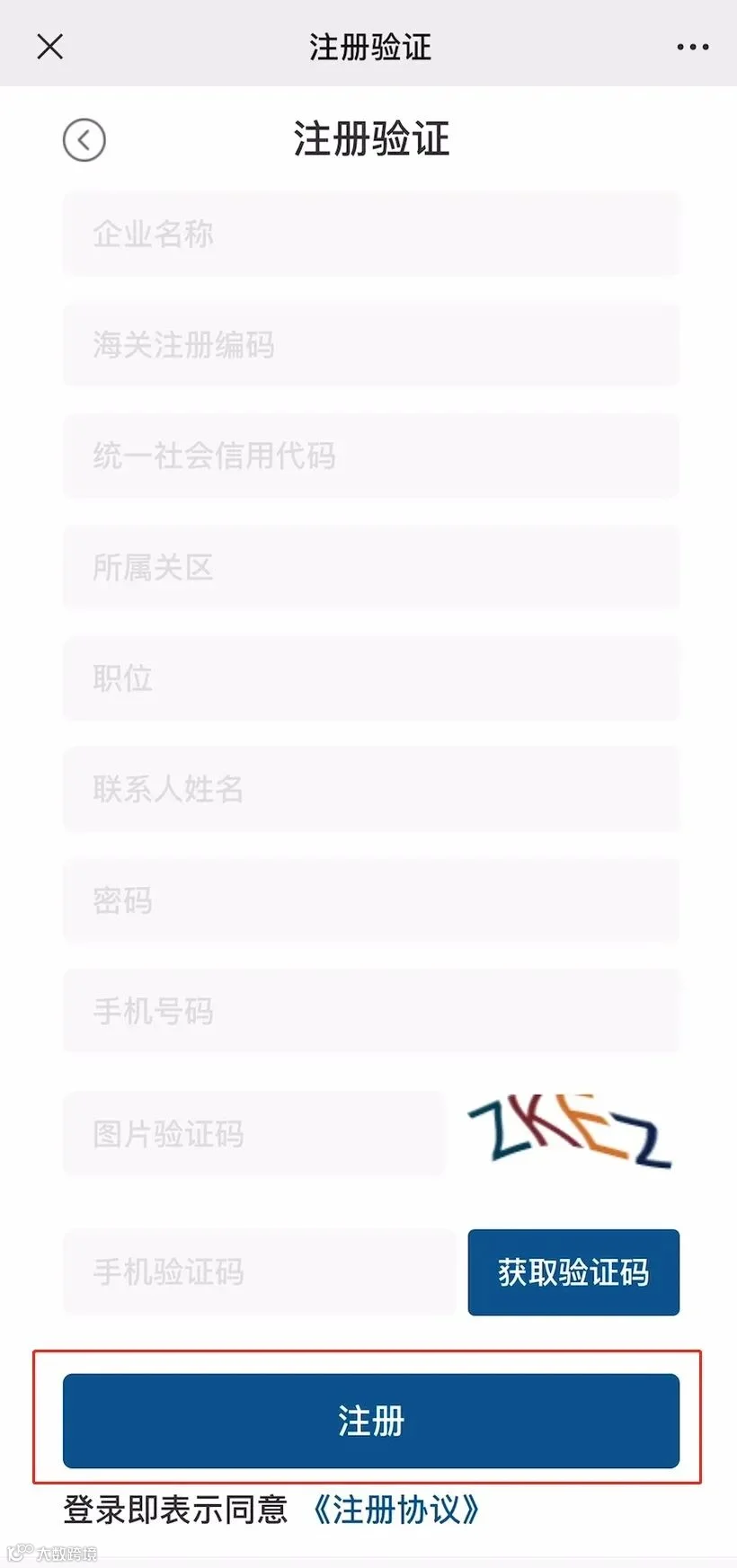Select the 统一社会信用代码 field
This screenshot has width=737, height=1568.
pyautogui.click(x=371, y=456)
